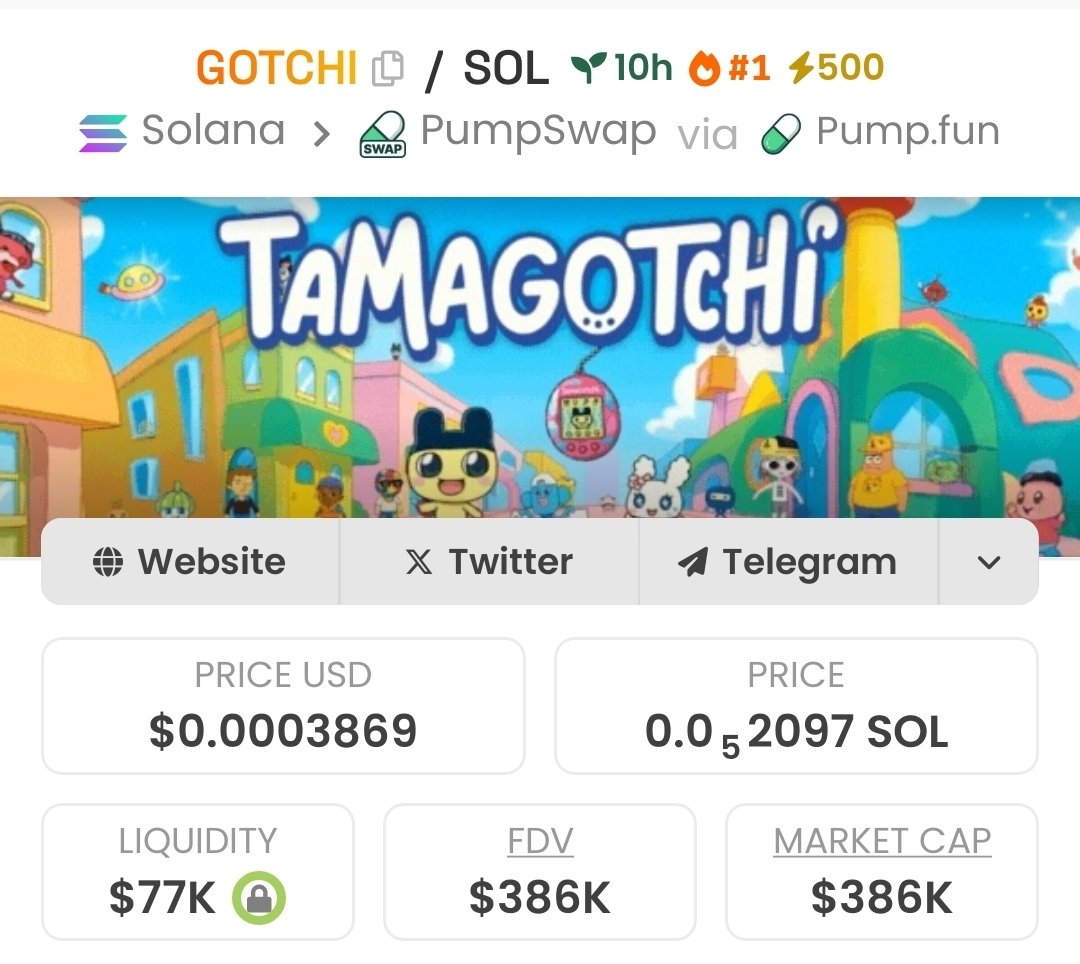Open the Telegram group link
Screen dimensions: 1080x964
tap(788, 562)
